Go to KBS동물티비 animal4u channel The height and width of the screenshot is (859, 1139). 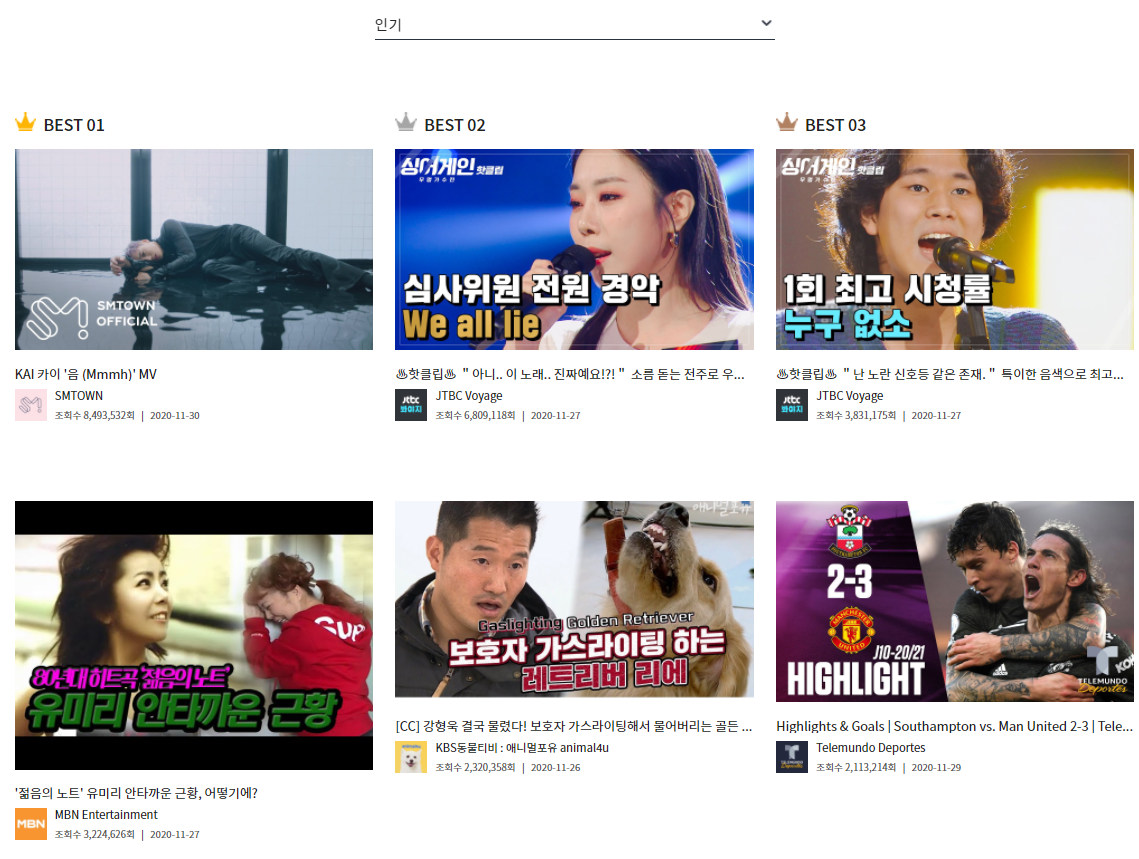pyautogui.click(x=521, y=748)
